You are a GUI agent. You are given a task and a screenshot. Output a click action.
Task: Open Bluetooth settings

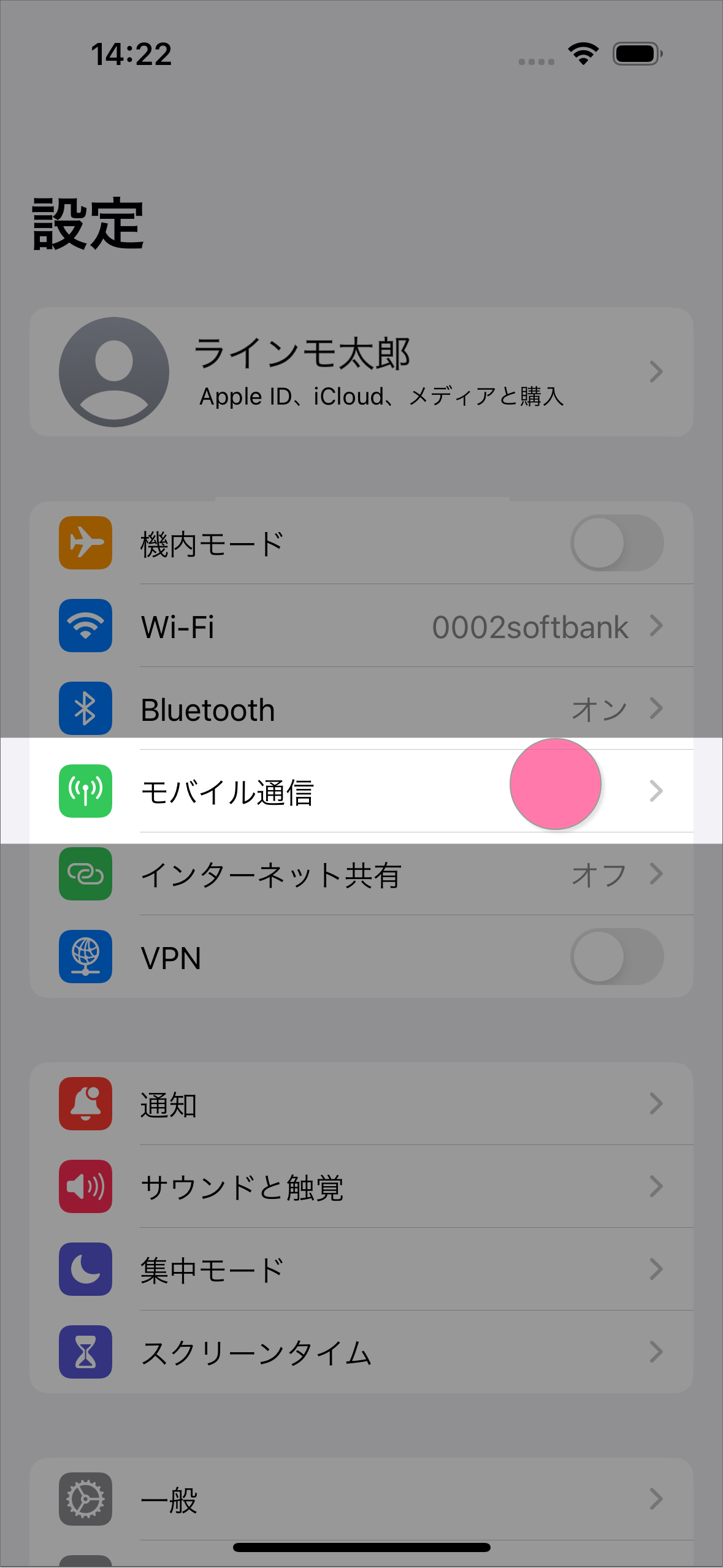click(x=361, y=709)
